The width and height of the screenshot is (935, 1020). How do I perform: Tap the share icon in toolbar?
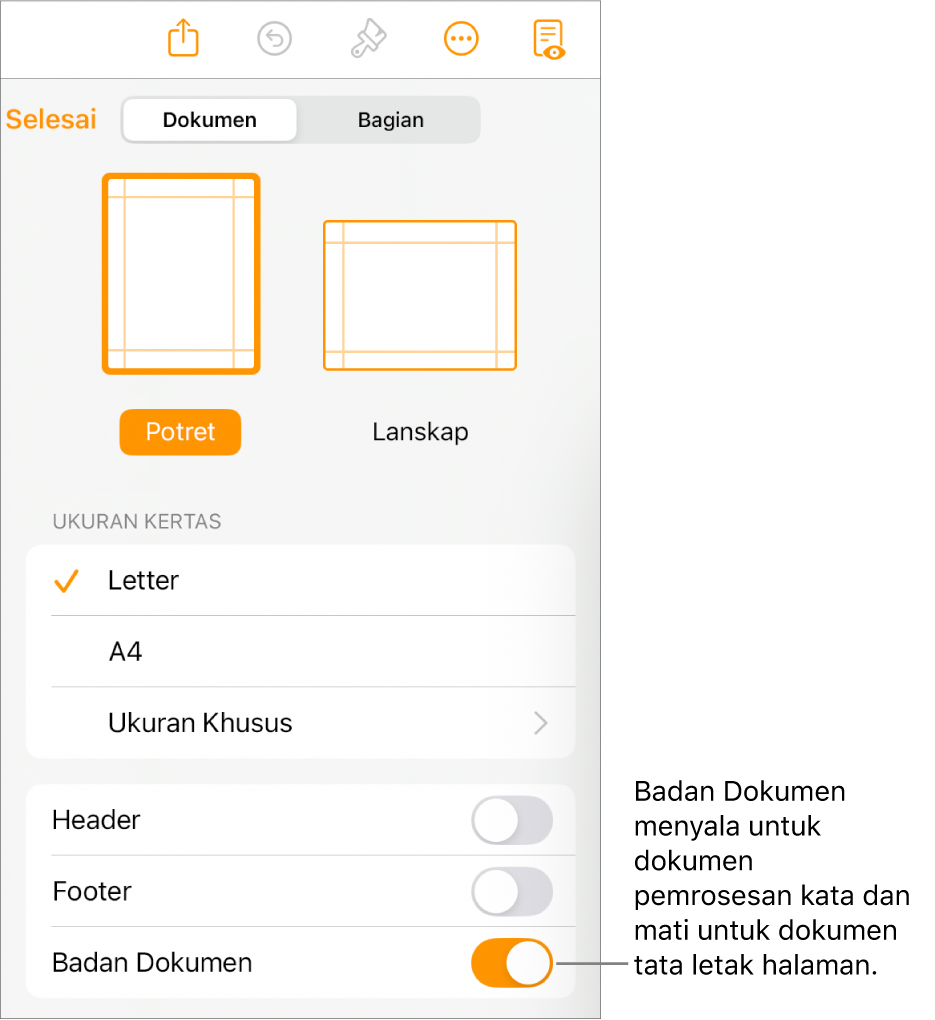(x=183, y=39)
